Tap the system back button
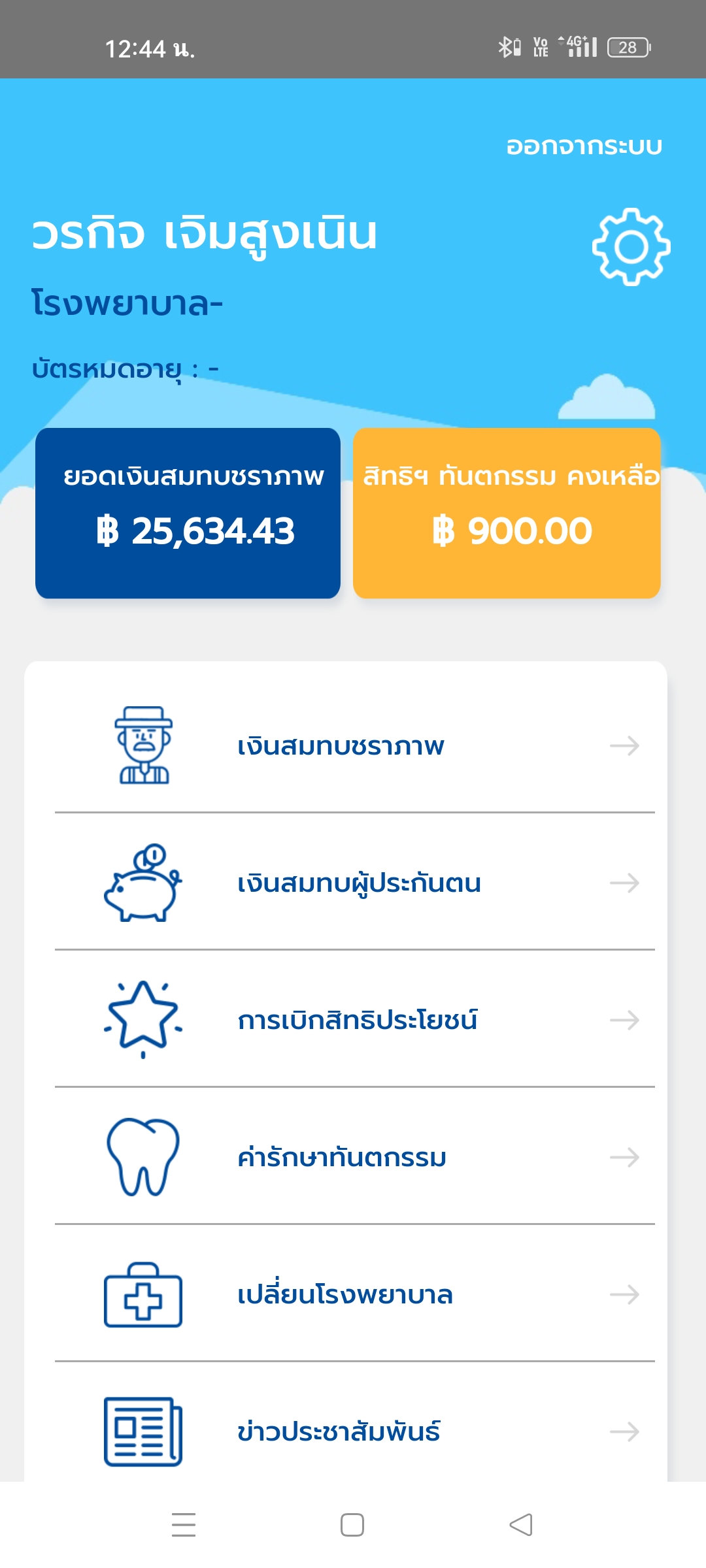Viewport: 706px width, 1568px height. click(521, 1525)
